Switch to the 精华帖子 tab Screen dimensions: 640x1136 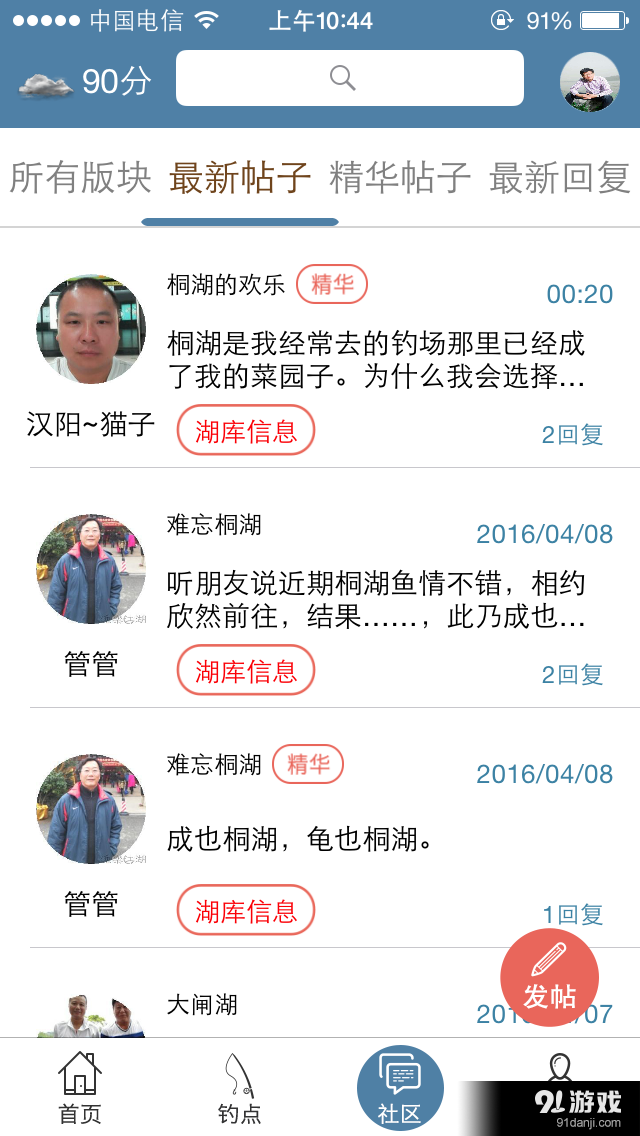click(399, 178)
